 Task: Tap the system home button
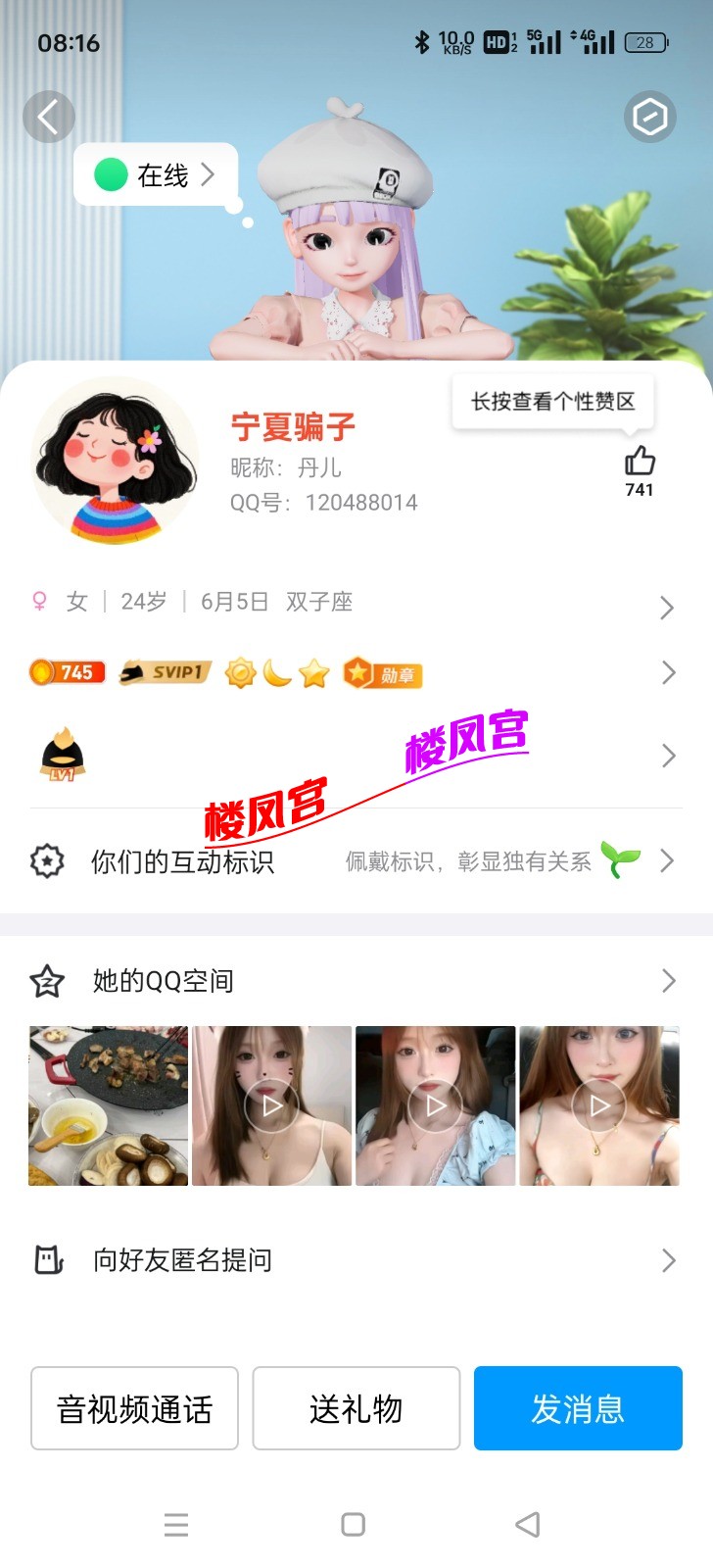click(353, 1524)
